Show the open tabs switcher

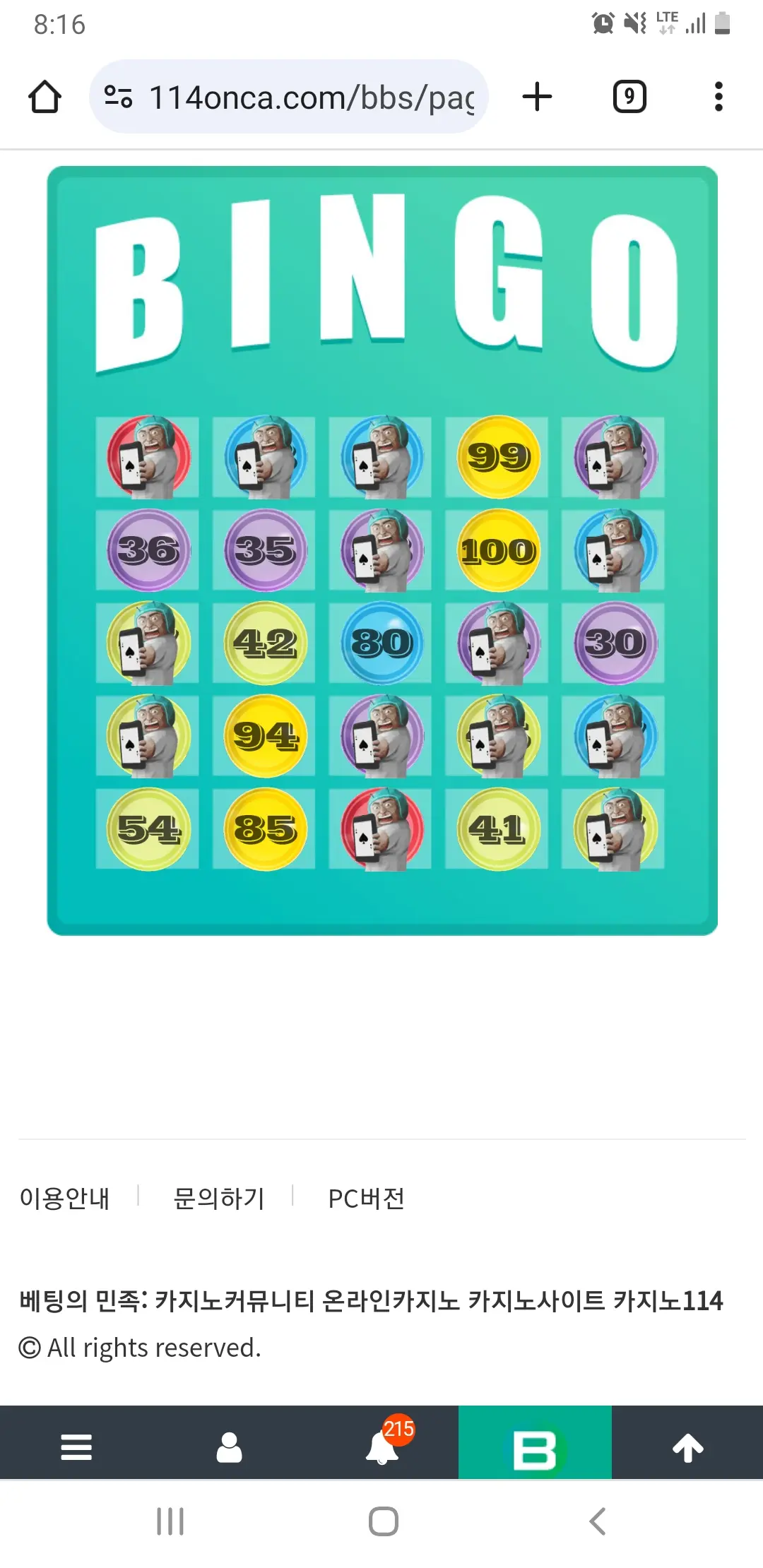click(629, 97)
